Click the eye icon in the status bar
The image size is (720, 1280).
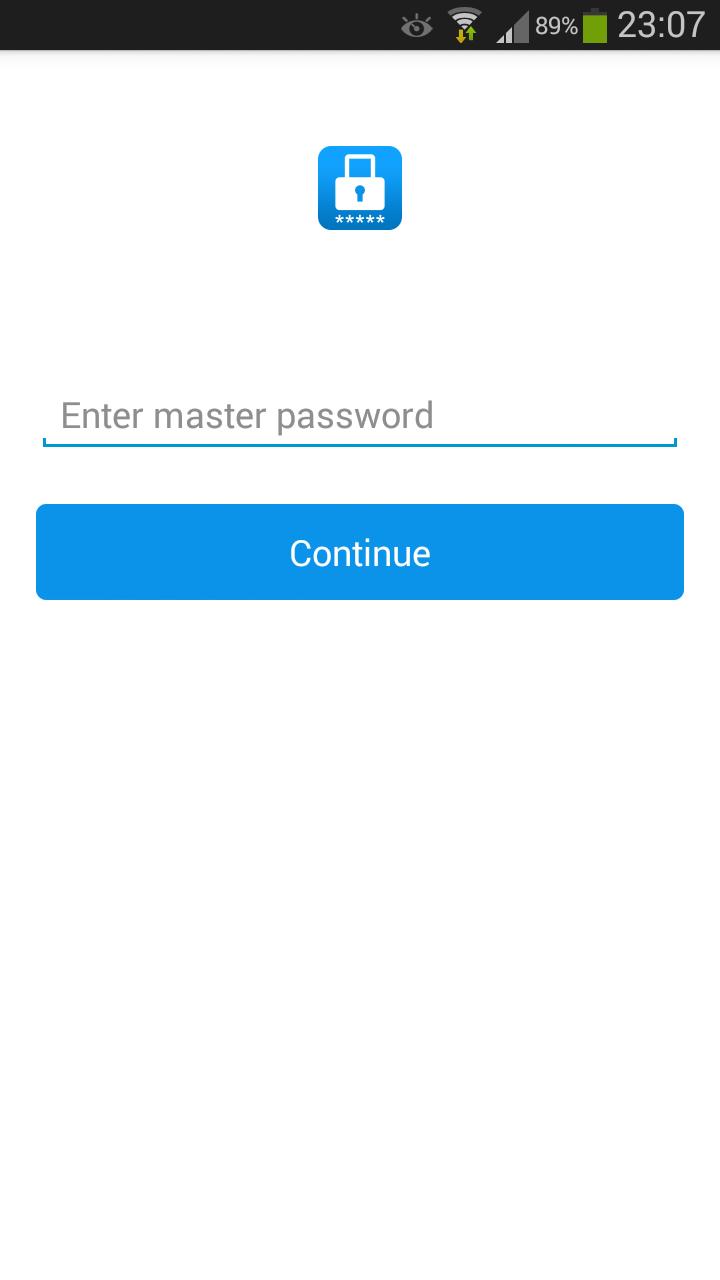(416, 26)
